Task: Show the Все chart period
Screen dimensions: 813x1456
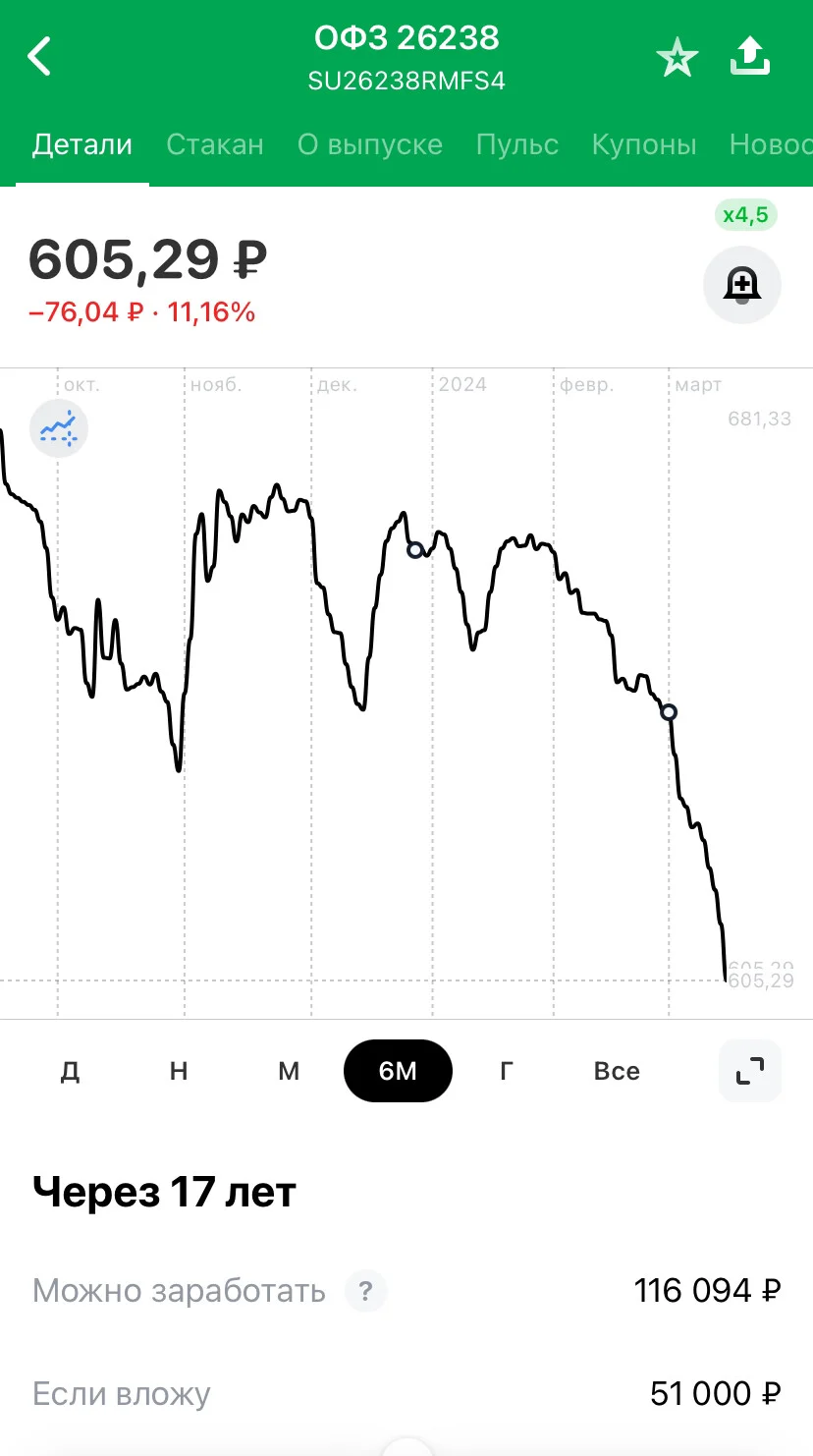Action: coord(617,1071)
